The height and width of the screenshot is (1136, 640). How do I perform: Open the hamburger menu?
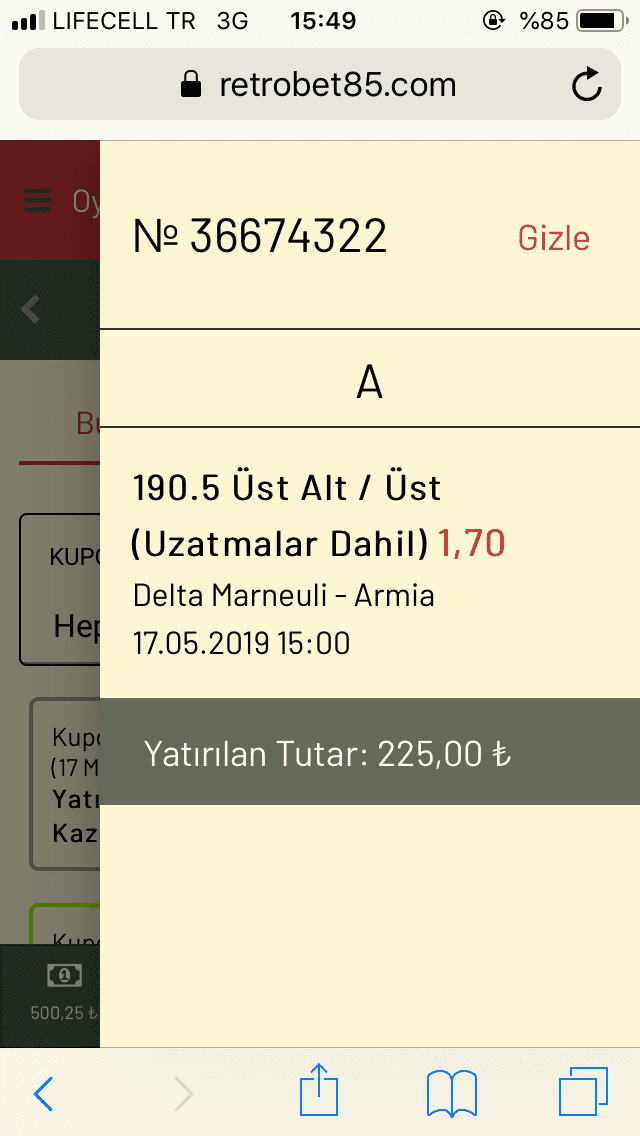38,200
